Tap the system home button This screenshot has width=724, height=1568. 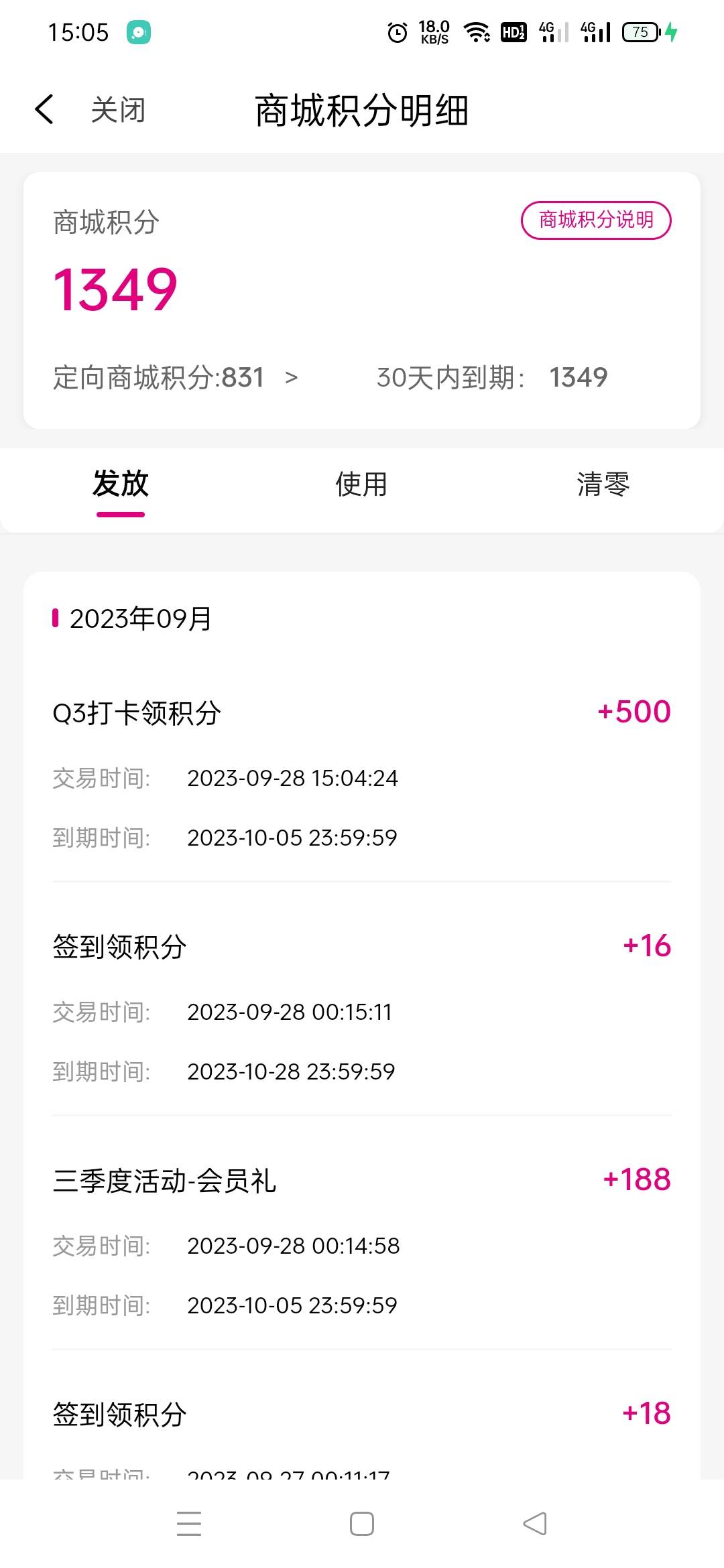point(362,1524)
